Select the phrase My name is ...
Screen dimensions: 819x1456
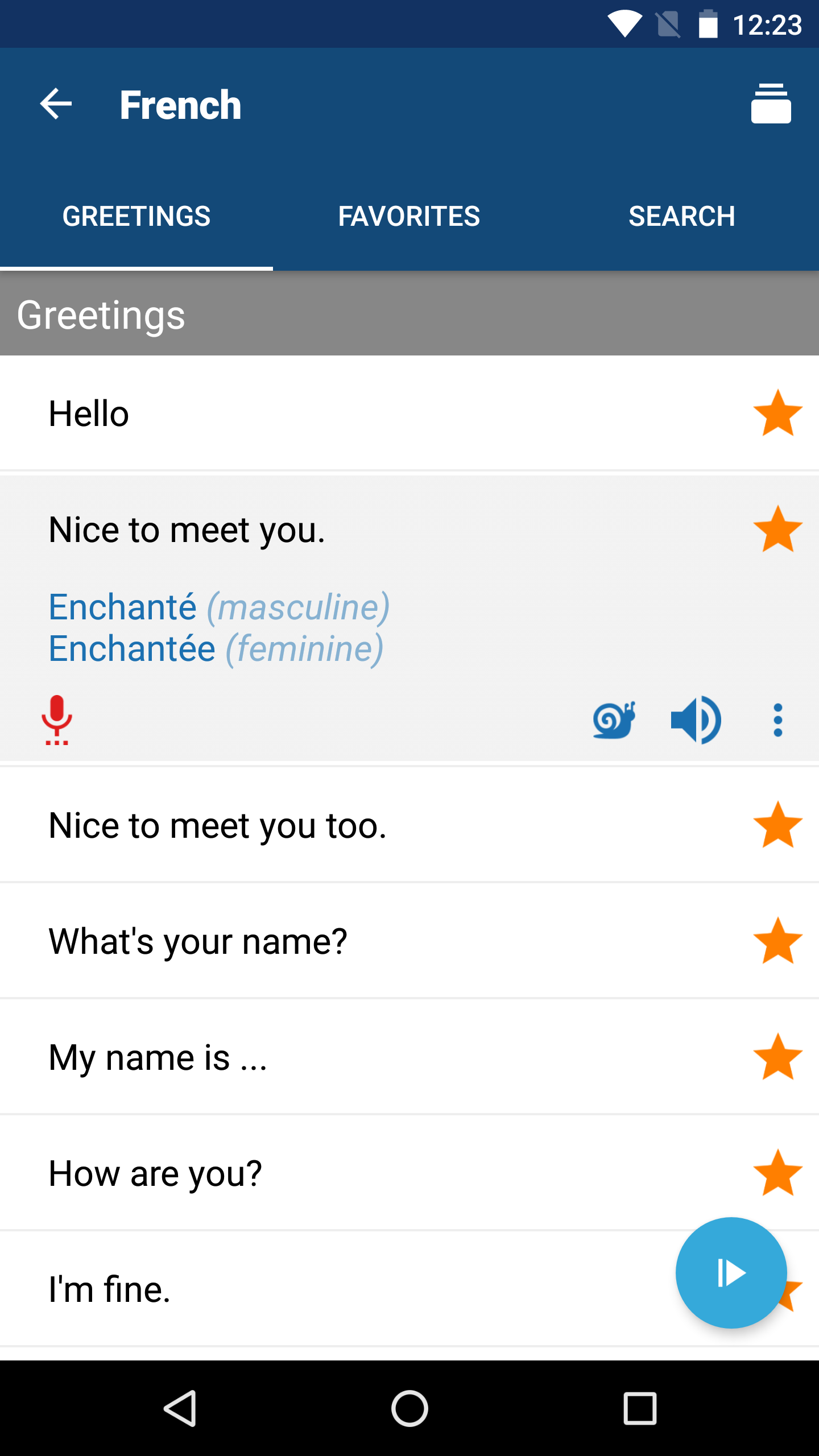[x=227, y=1057]
